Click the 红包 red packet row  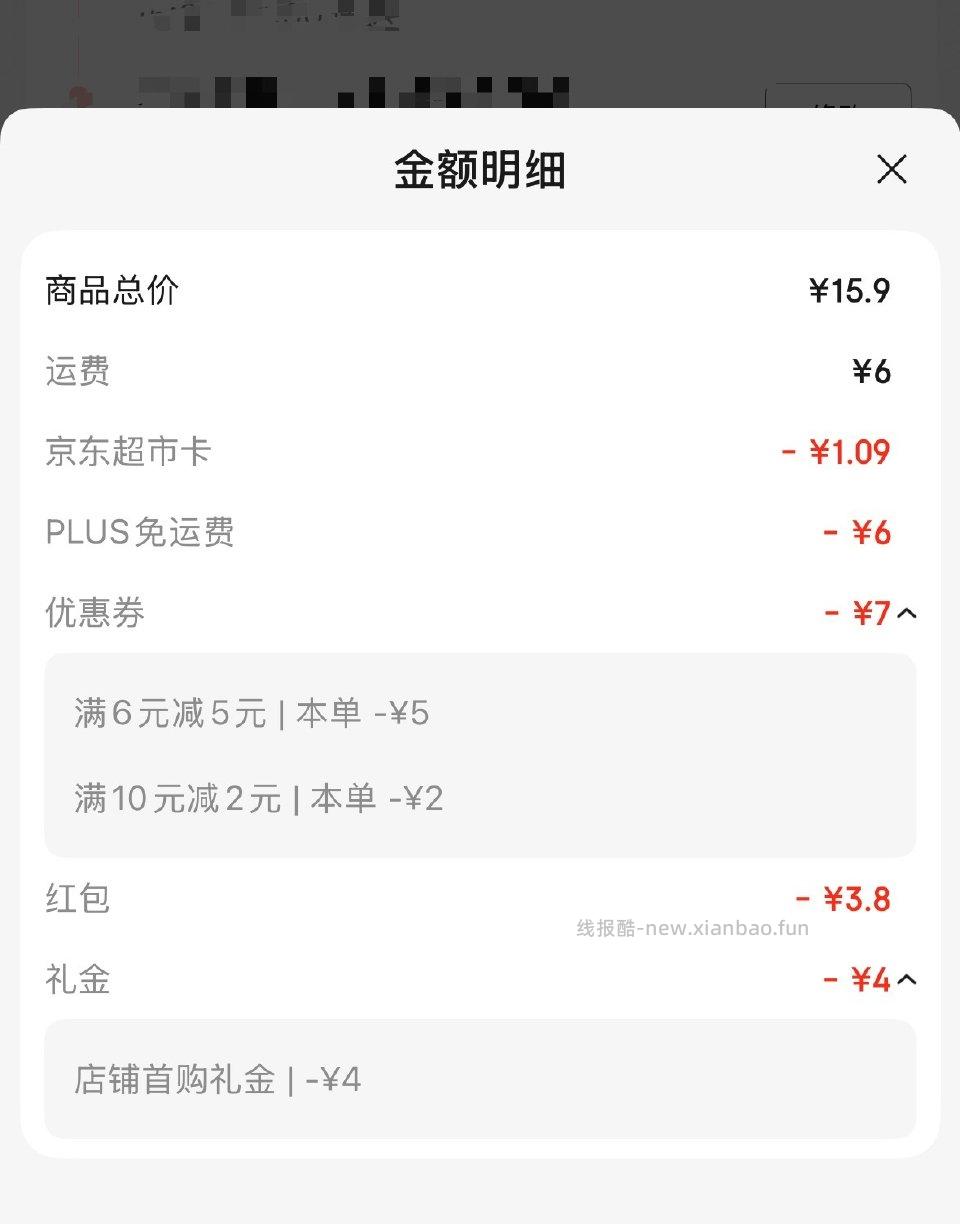[78, 899]
